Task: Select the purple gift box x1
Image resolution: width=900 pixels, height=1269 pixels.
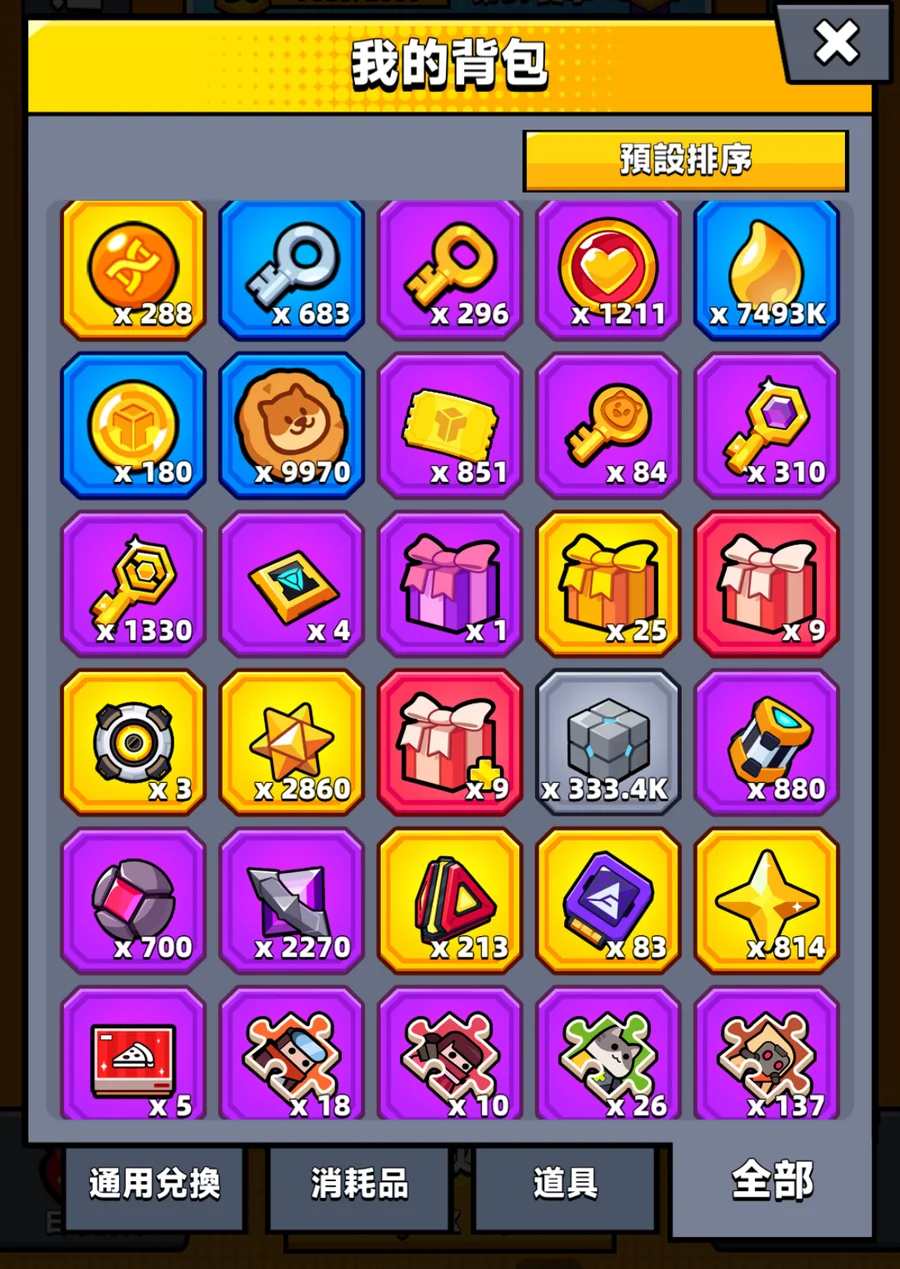Action: click(x=450, y=585)
